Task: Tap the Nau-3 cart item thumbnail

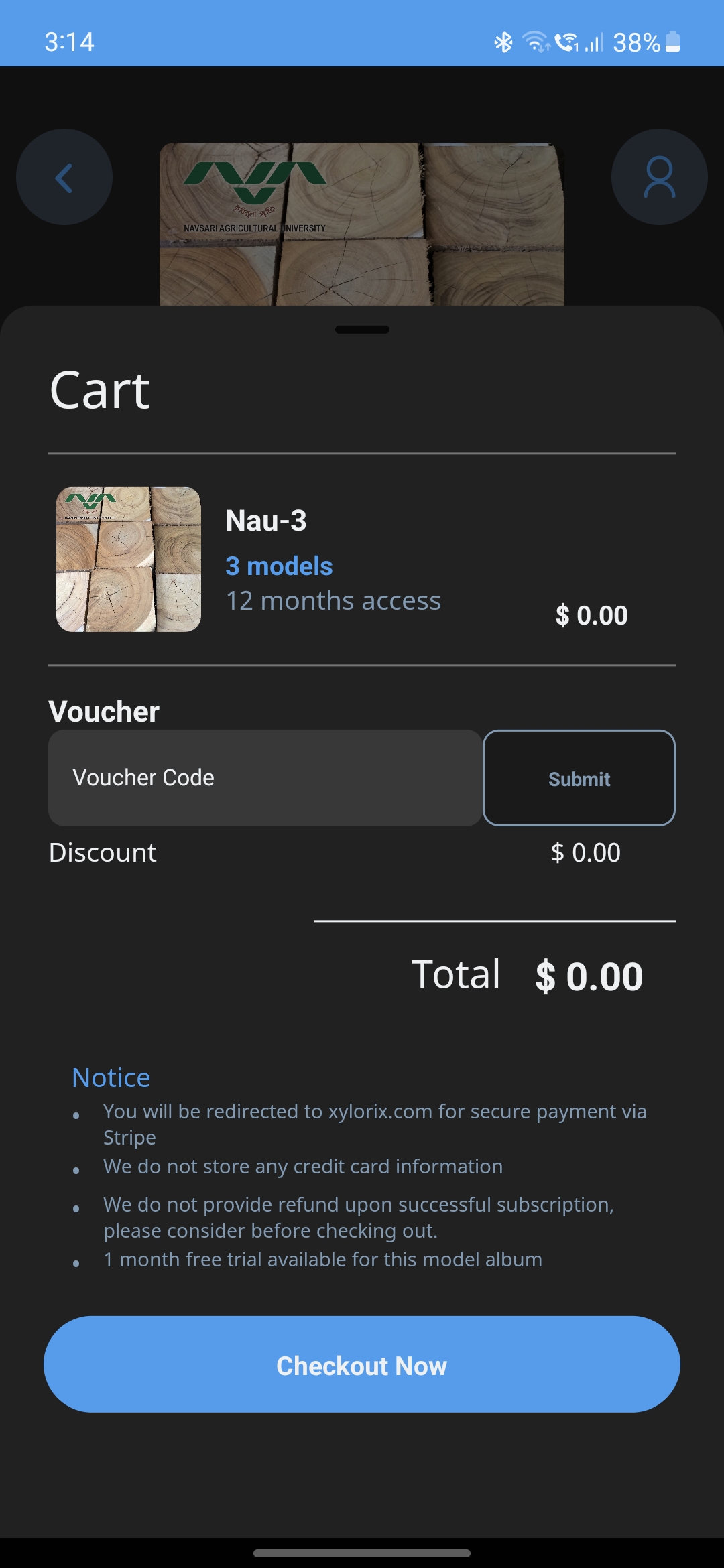Action: pos(129,560)
